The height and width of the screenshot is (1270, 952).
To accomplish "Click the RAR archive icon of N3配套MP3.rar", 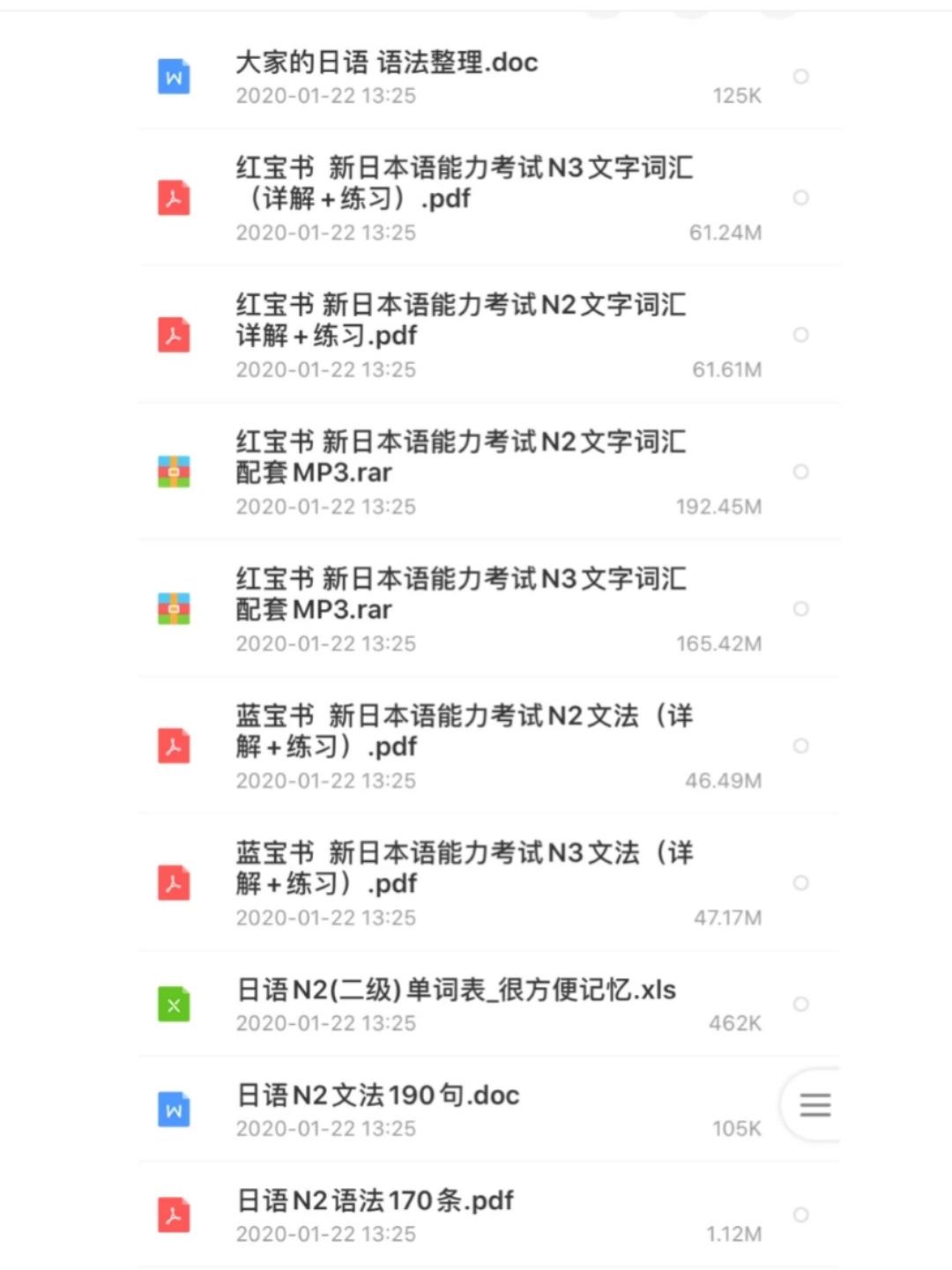I will coord(174,609).
